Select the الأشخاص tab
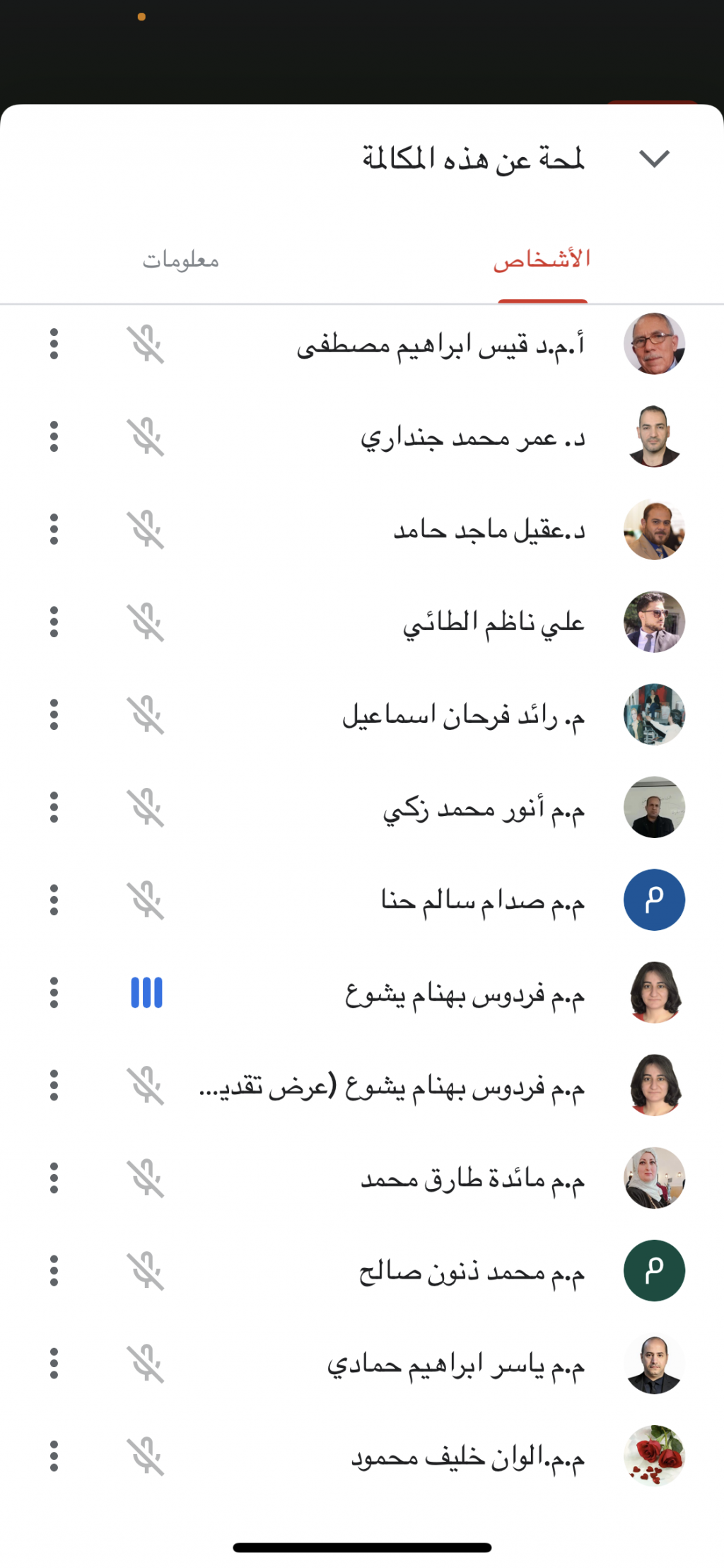This screenshot has width=724, height=1568. click(542, 260)
